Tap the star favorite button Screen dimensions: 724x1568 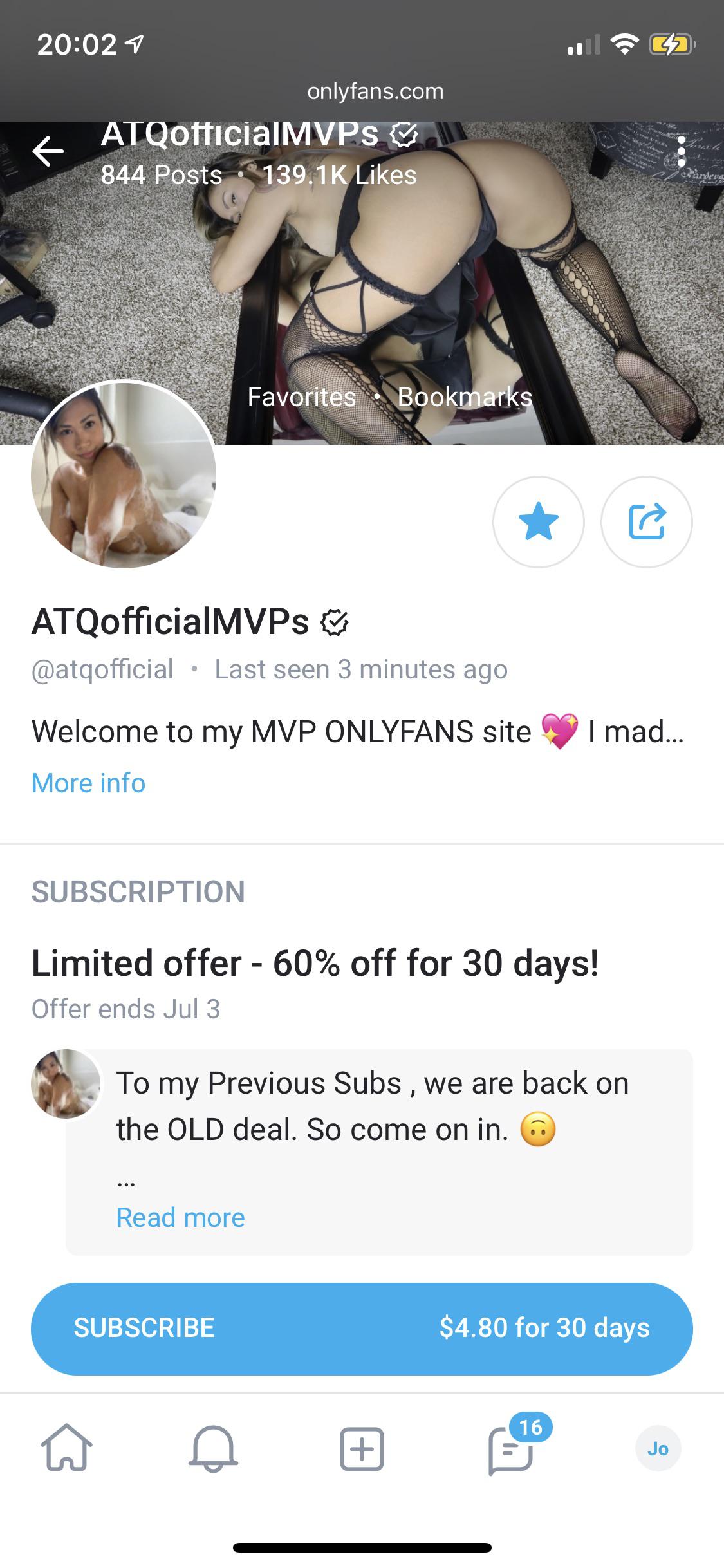(539, 522)
